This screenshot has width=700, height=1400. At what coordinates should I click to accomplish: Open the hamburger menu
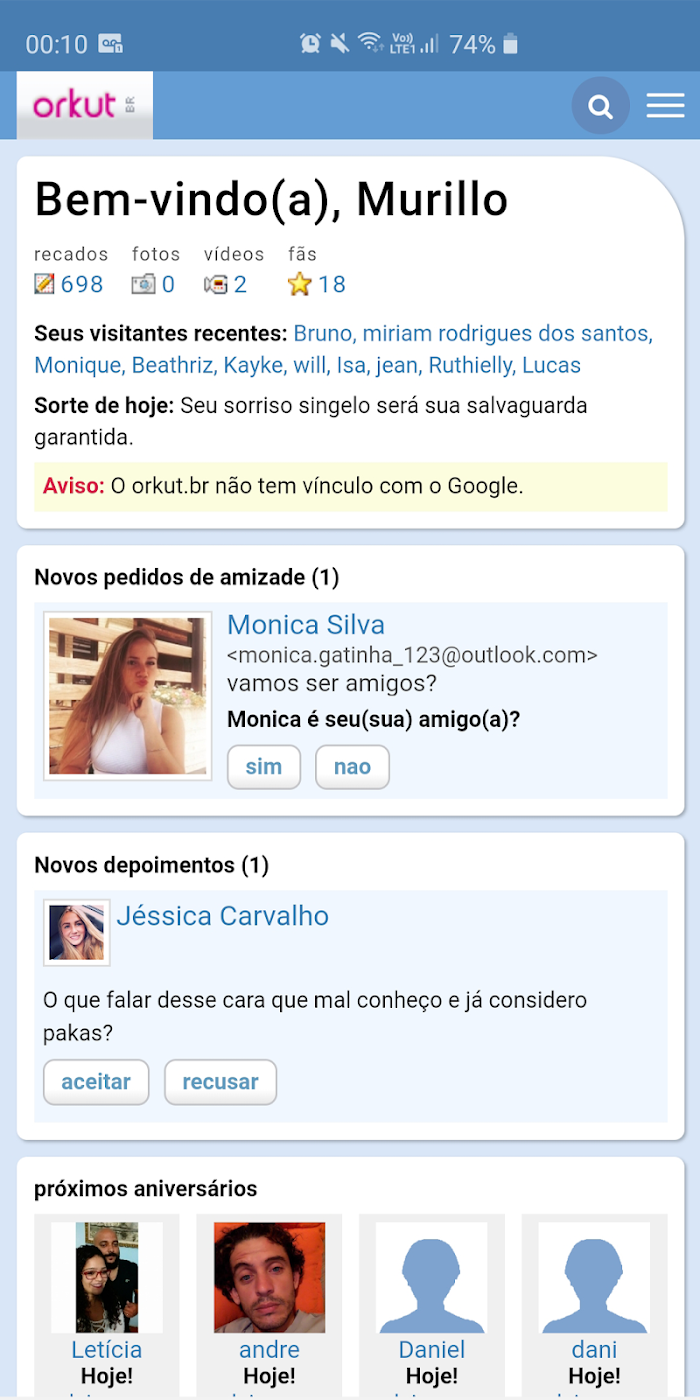click(665, 106)
